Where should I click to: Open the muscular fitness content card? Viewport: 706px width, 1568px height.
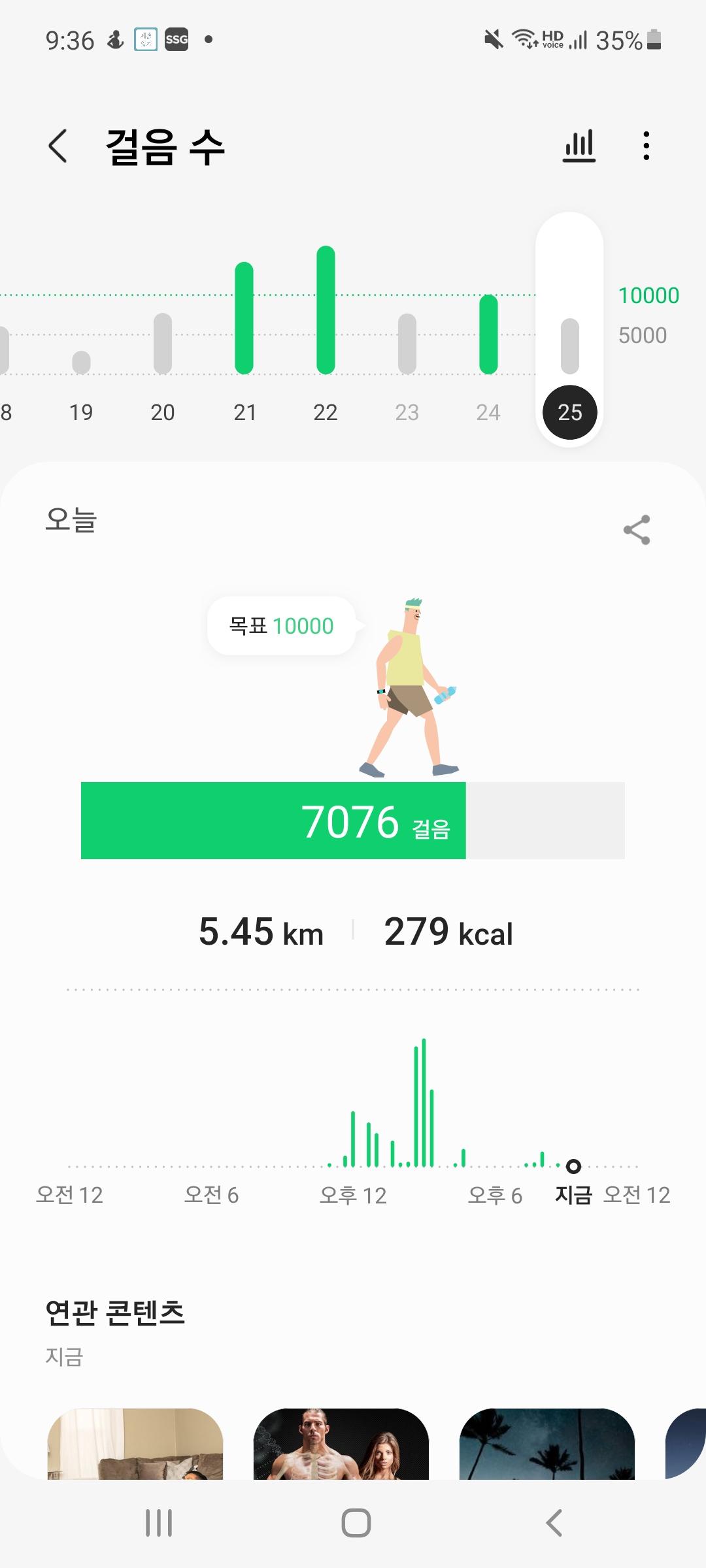pyautogui.click(x=341, y=1444)
